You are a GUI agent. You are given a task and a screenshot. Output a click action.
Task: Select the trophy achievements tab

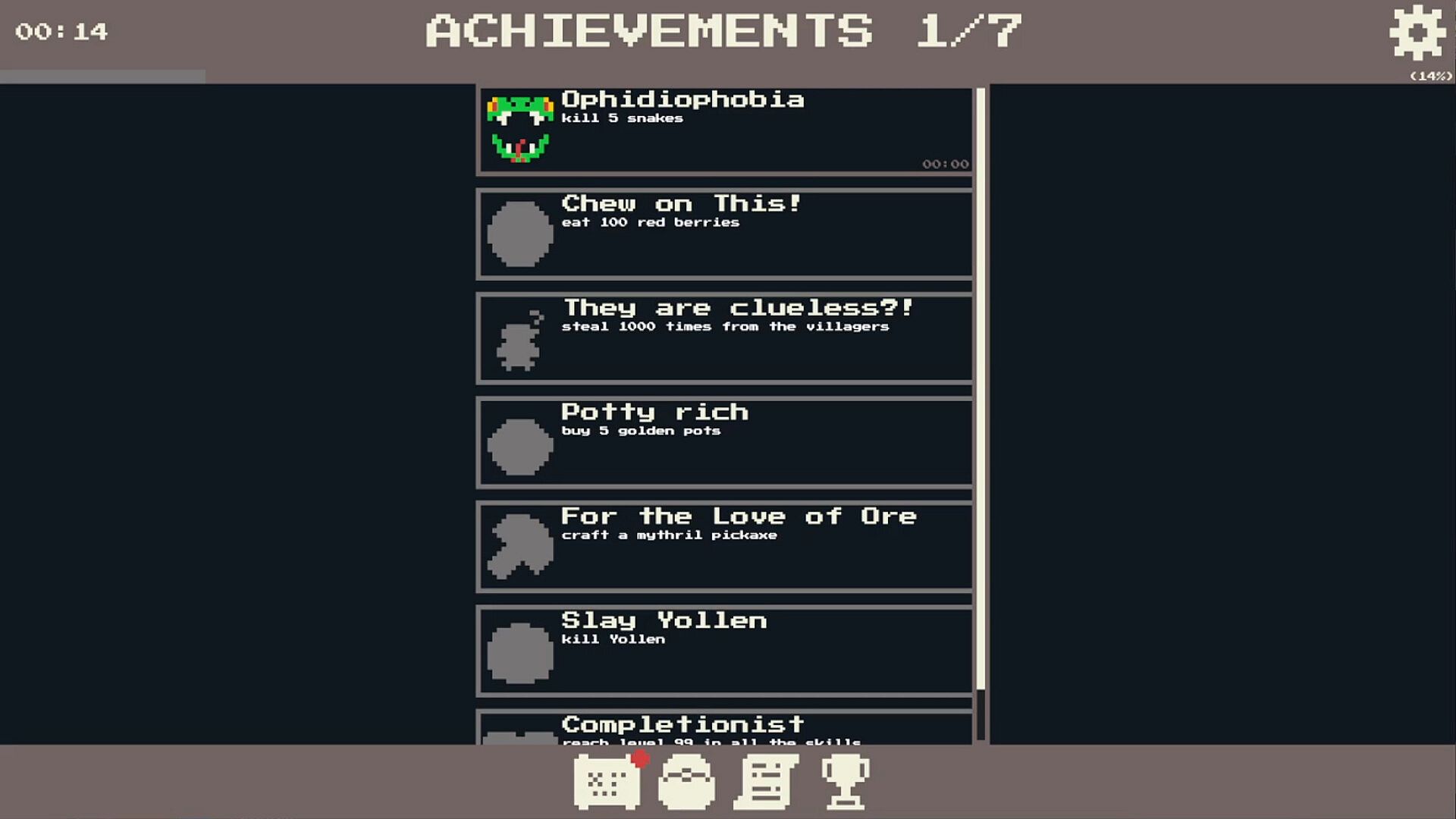(845, 782)
